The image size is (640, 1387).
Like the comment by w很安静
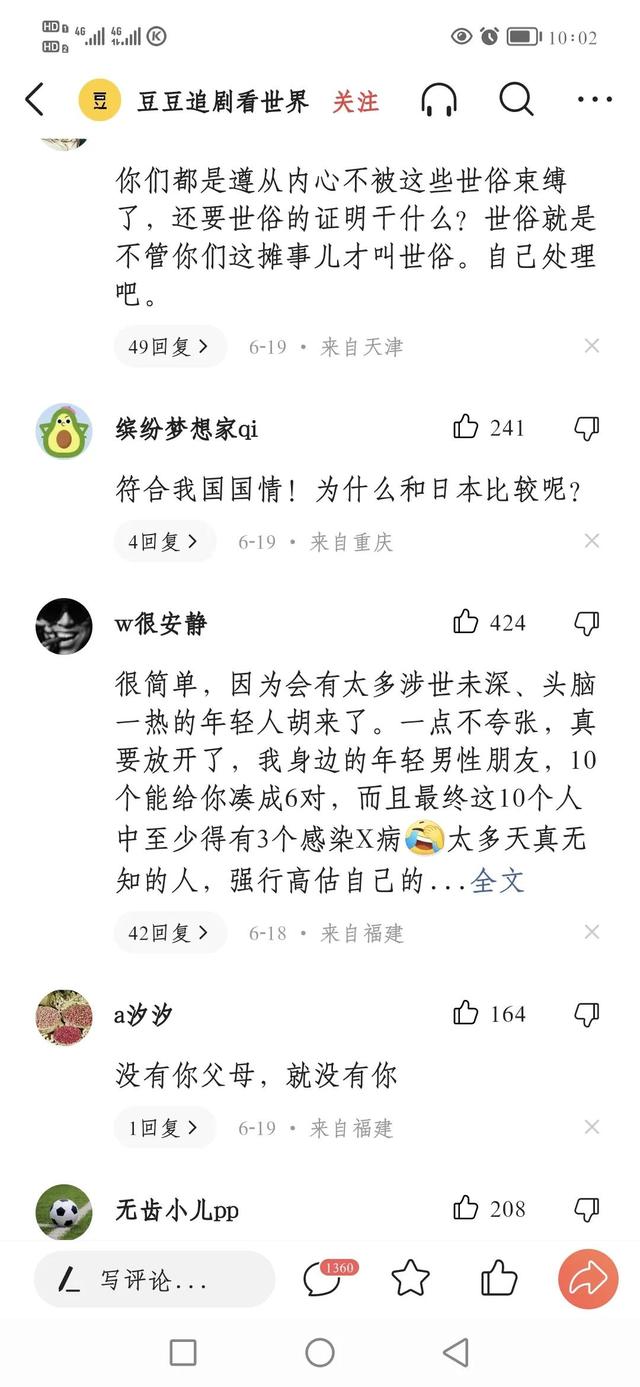pos(466,623)
